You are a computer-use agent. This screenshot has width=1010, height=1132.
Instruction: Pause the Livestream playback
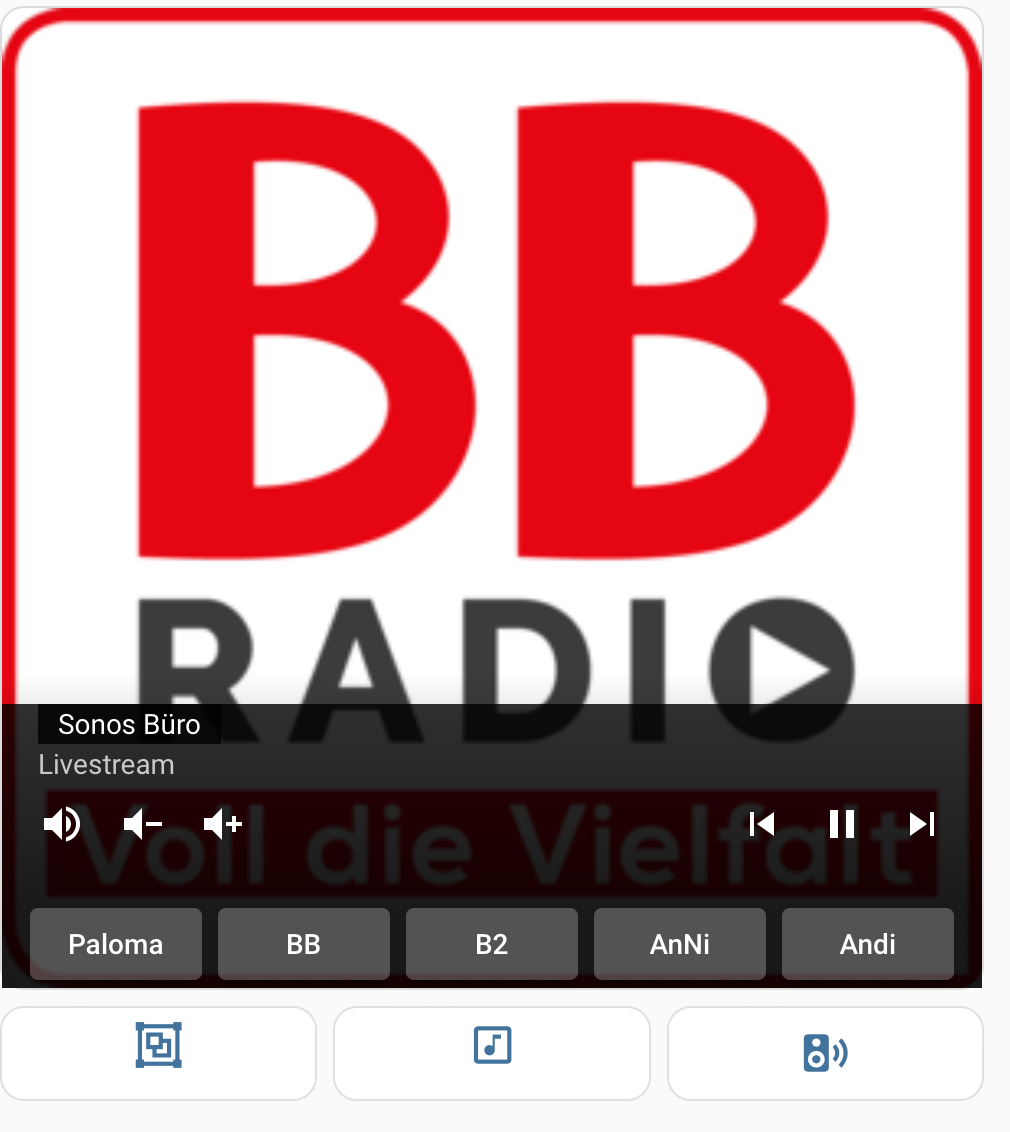(x=841, y=823)
